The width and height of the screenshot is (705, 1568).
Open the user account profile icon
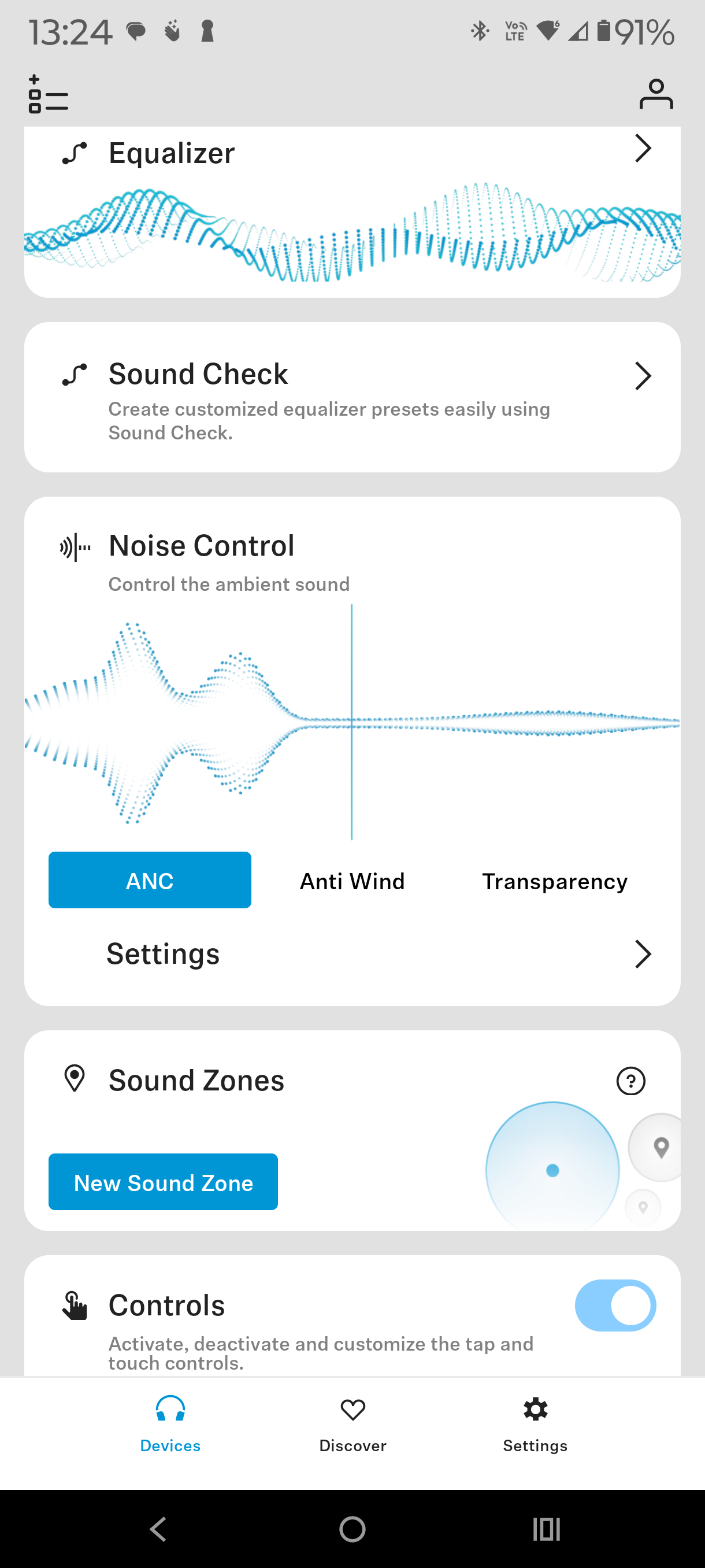(656, 94)
